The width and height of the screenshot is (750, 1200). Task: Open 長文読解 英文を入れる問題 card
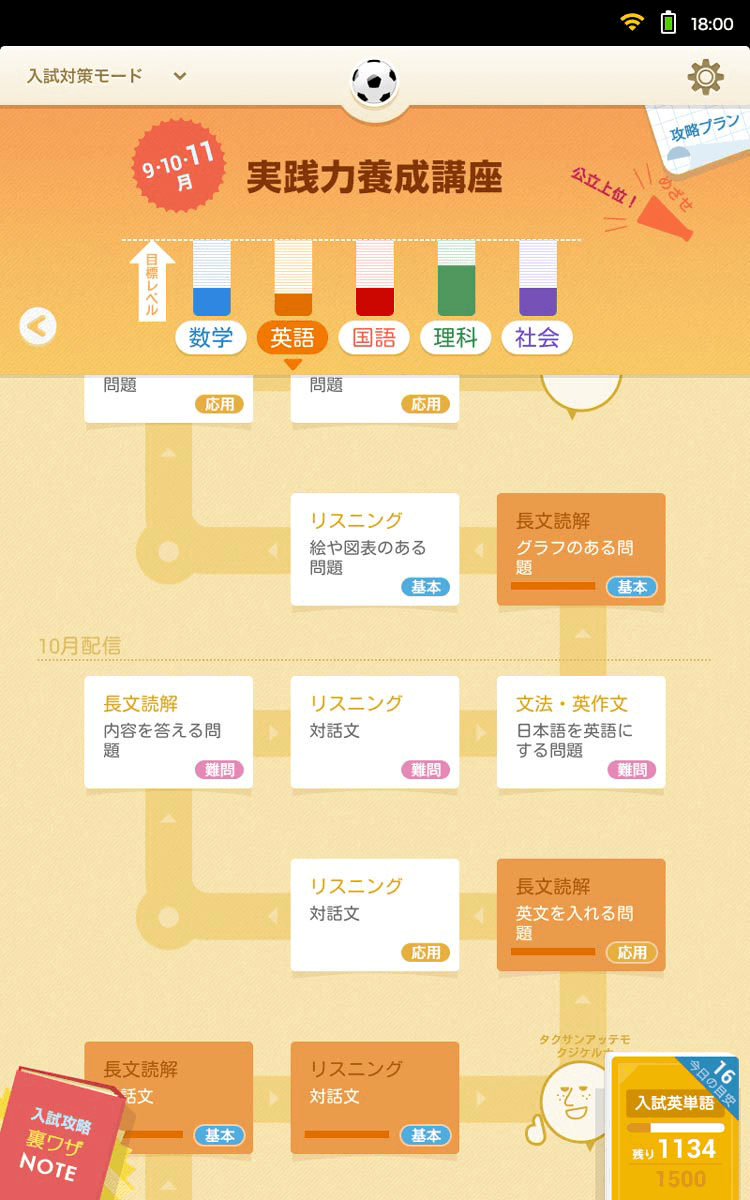click(x=581, y=915)
